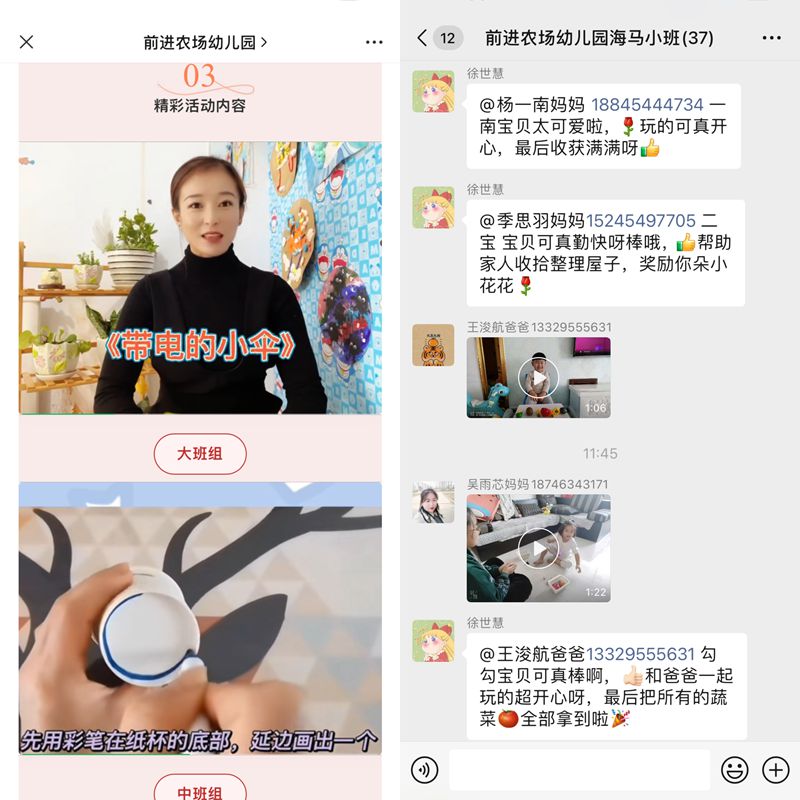Play 王浚航爸爸's 1:06 video message
Image resolution: width=800 pixels, height=800 pixels.
point(538,378)
